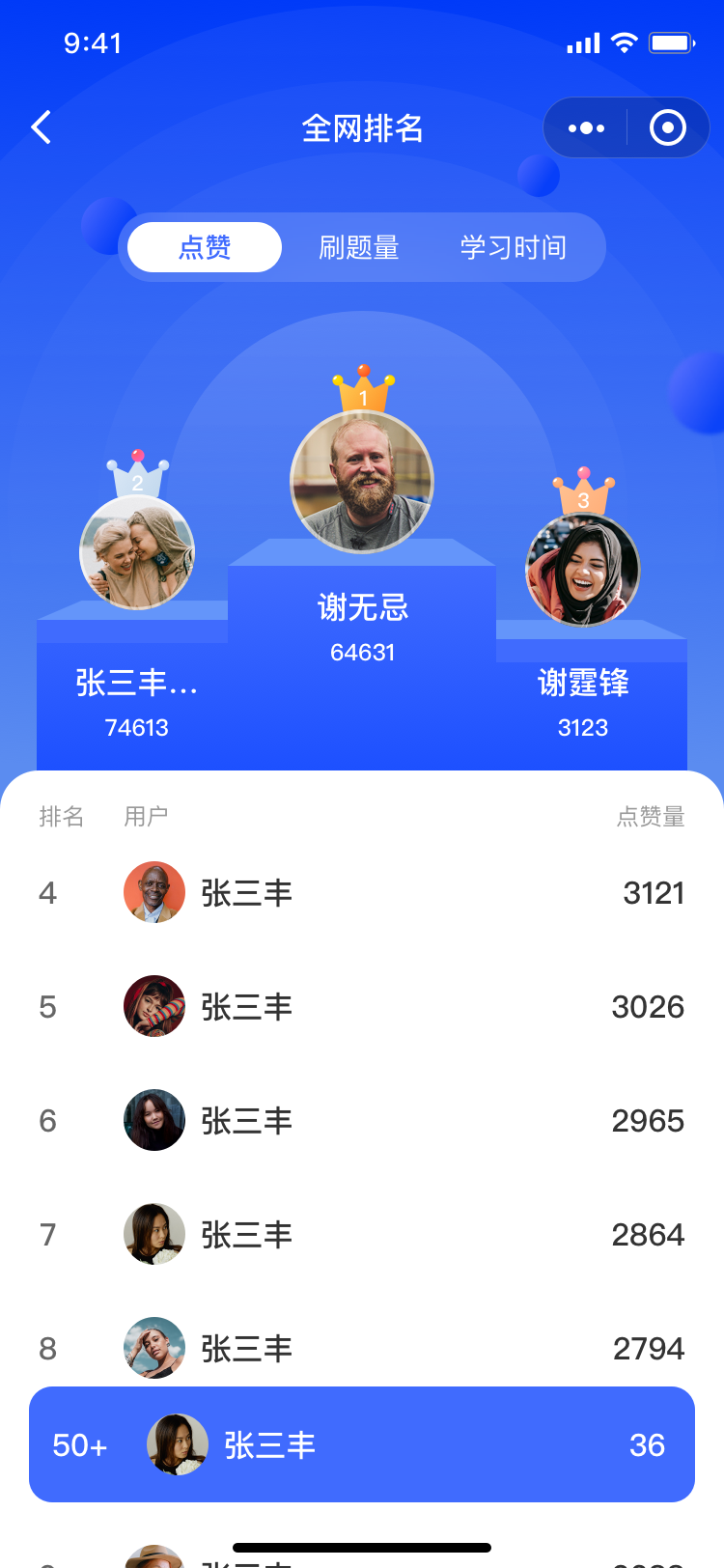Switch to the 学习时间 tab

click(x=513, y=247)
